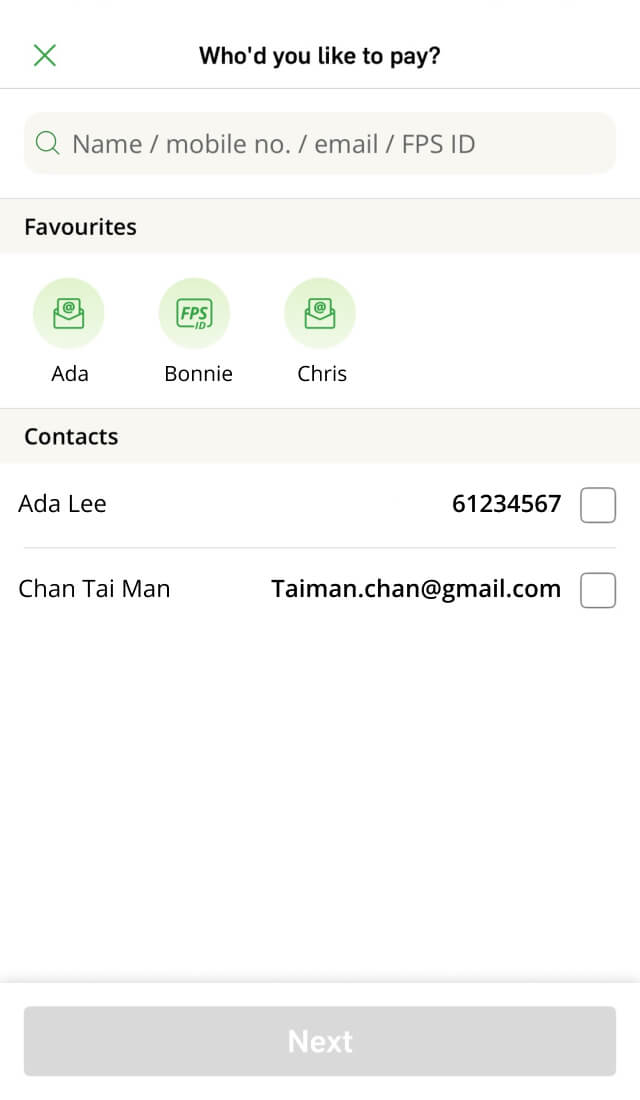The width and height of the screenshot is (640, 1100).
Task: Pick Chris from favourites
Action: [x=320, y=313]
